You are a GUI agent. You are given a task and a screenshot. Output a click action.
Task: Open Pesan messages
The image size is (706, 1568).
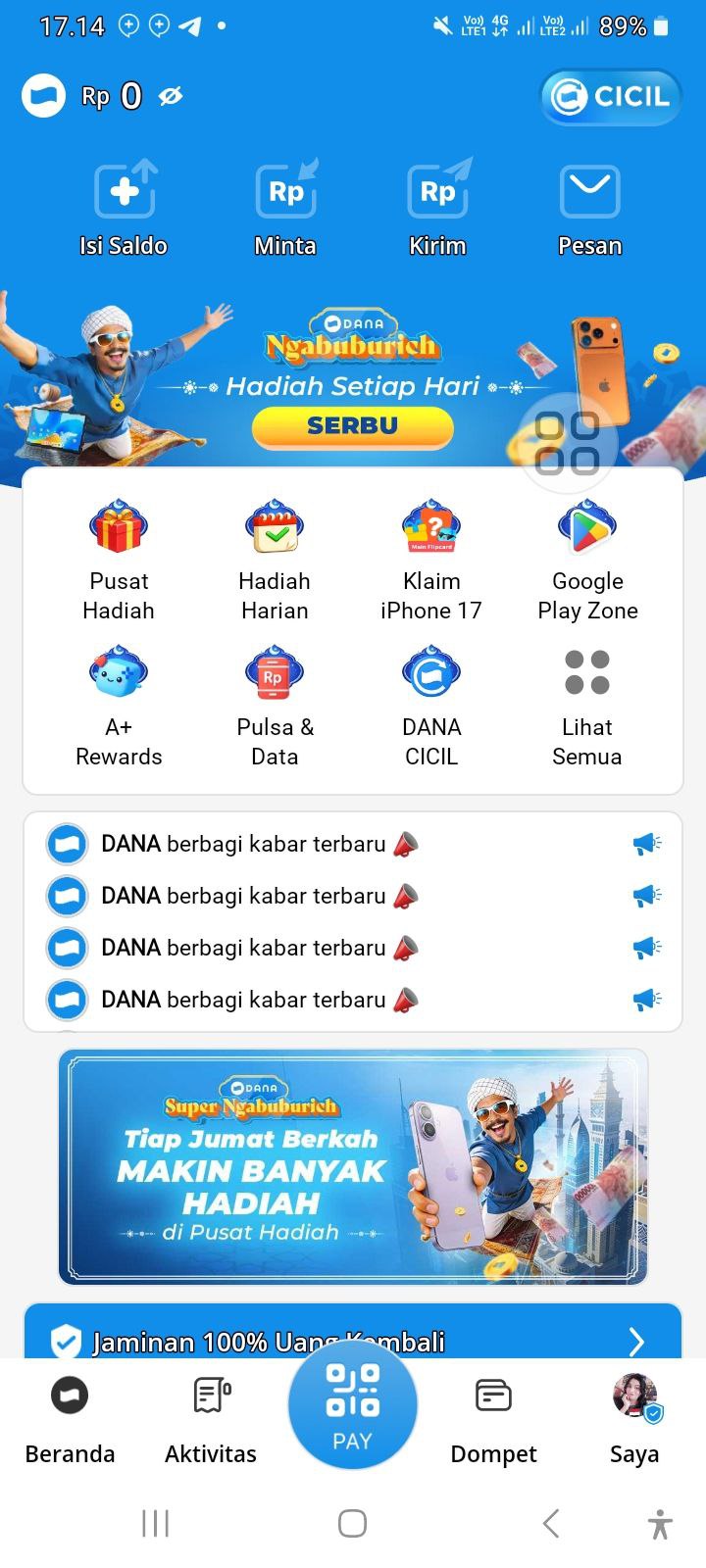pyautogui.click(x=589, y=210)
